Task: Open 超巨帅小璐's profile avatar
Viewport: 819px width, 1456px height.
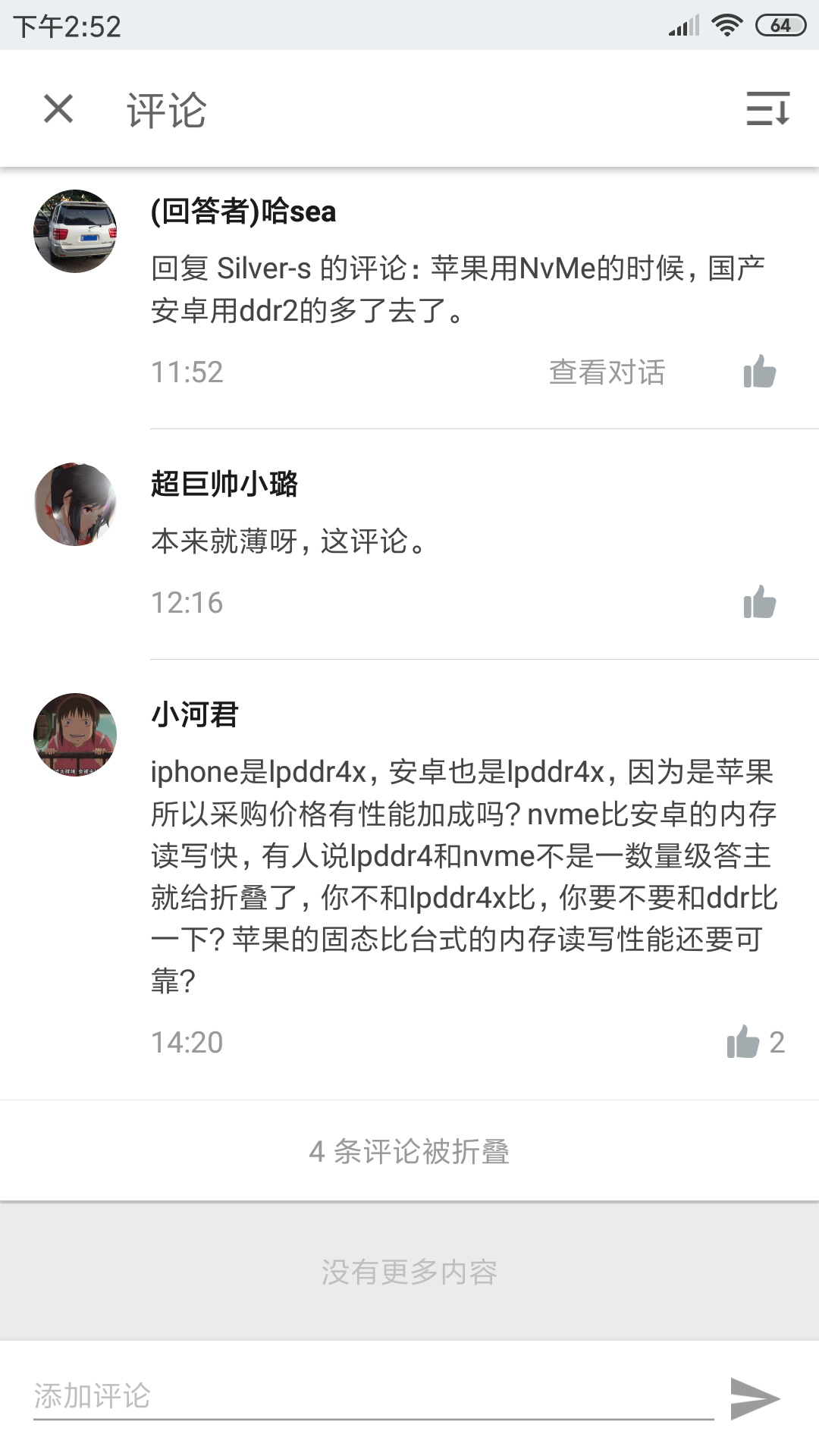Action: click(75, 504)
